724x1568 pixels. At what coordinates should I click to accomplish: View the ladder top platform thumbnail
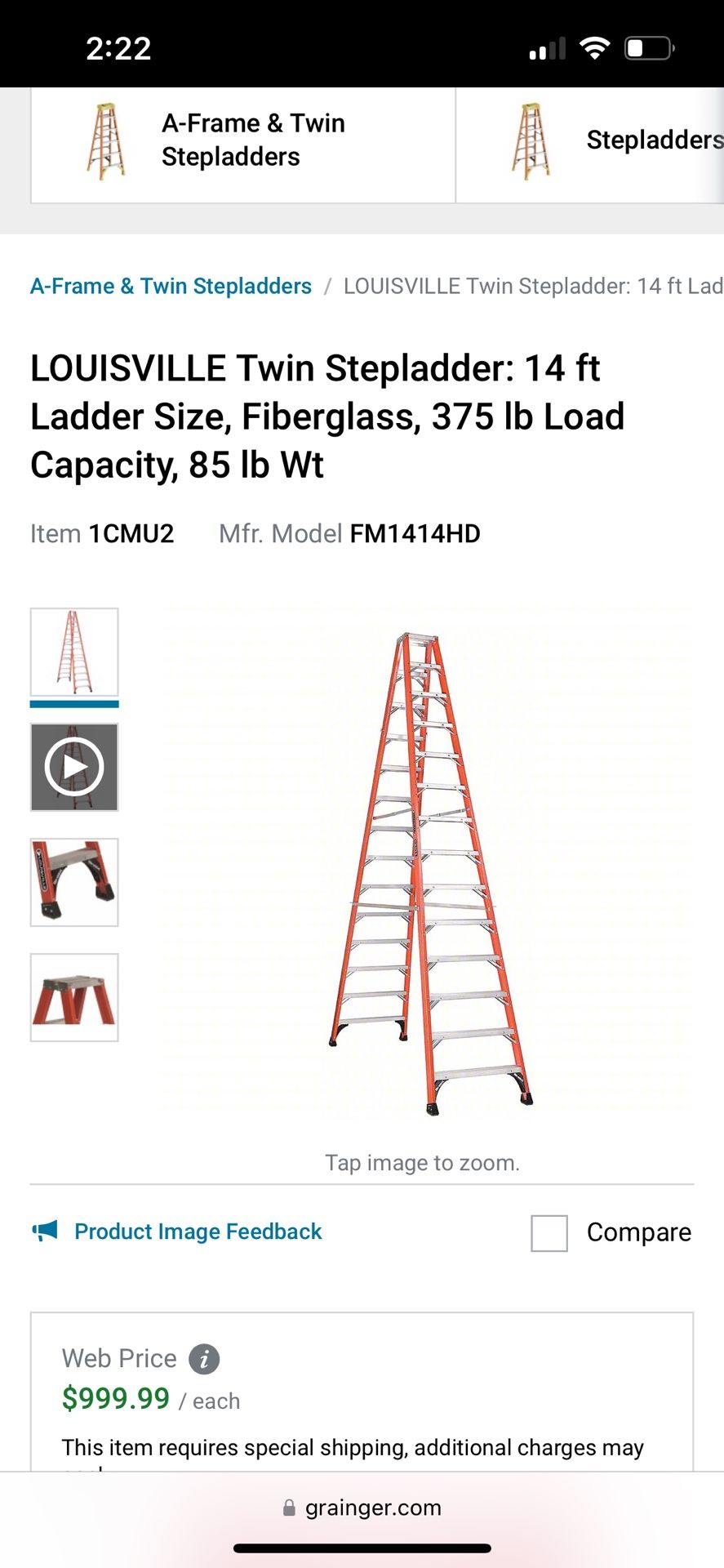coord(74,997)
